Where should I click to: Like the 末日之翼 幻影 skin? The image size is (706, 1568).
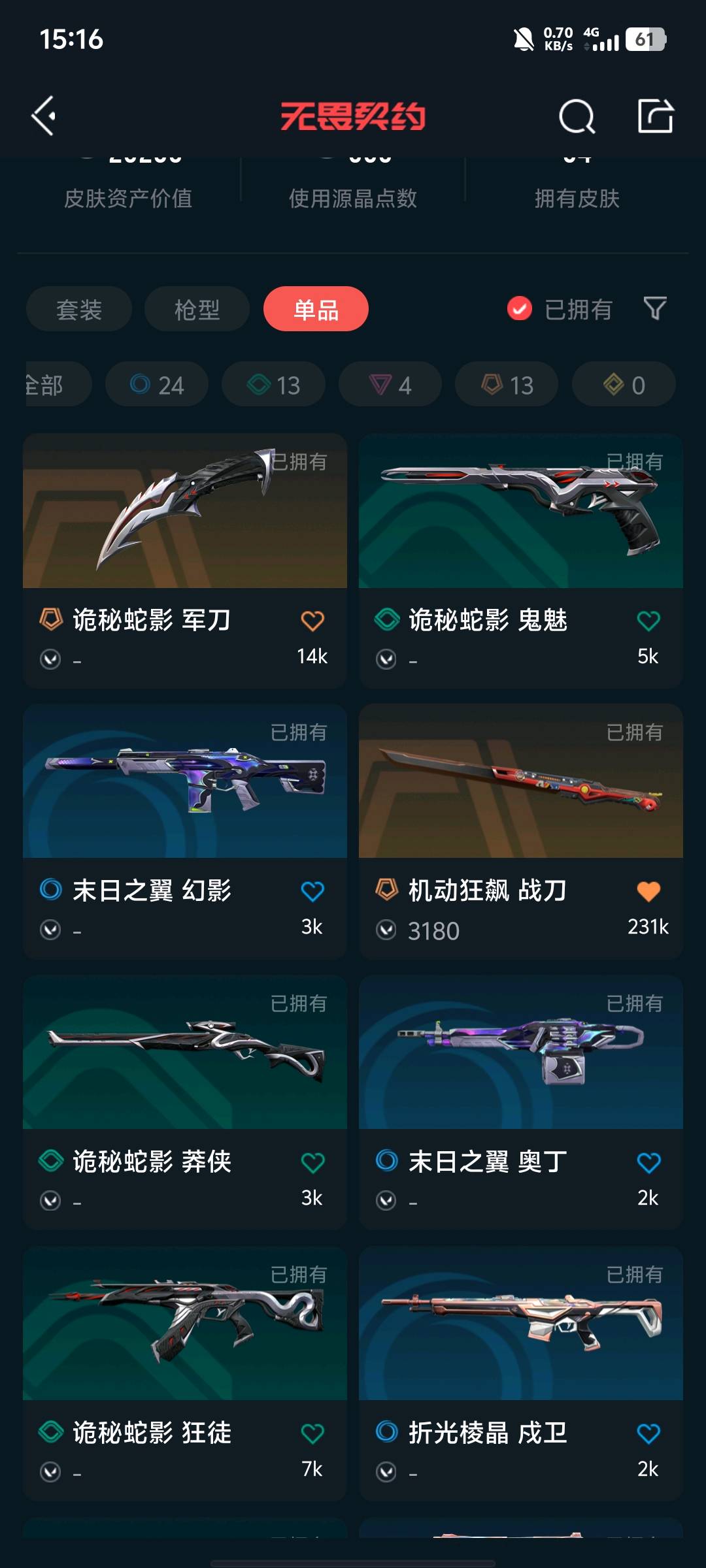[312, 891]
